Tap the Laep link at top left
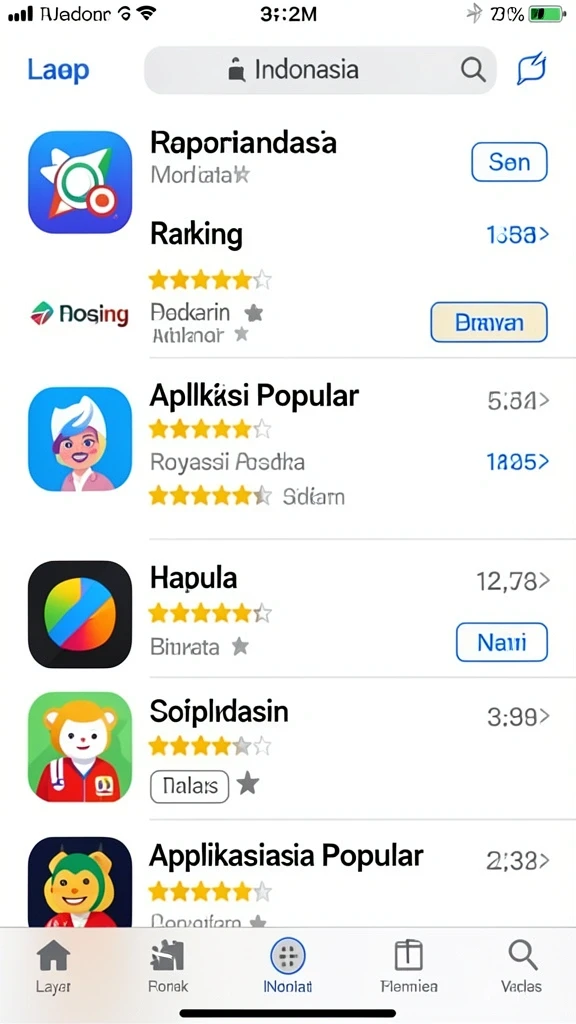 pos(58,71)
